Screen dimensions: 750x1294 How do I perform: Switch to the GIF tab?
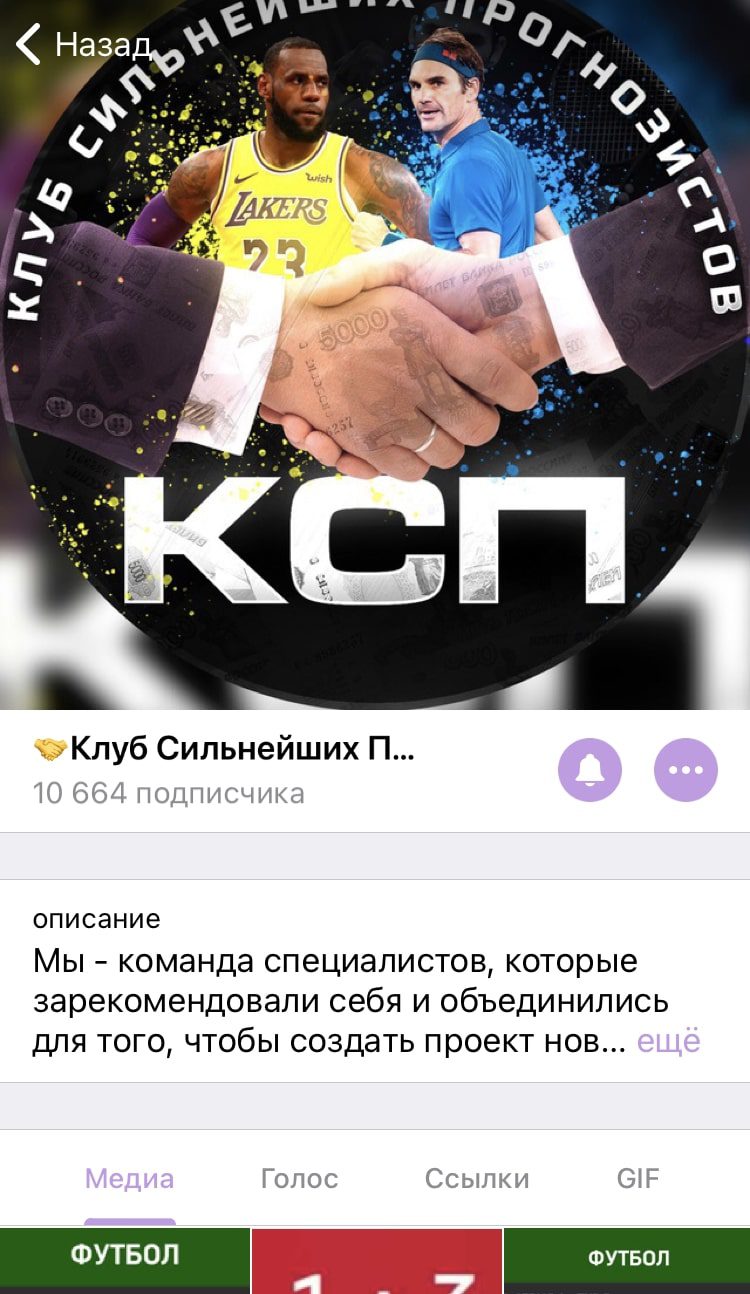[638, 1178]
